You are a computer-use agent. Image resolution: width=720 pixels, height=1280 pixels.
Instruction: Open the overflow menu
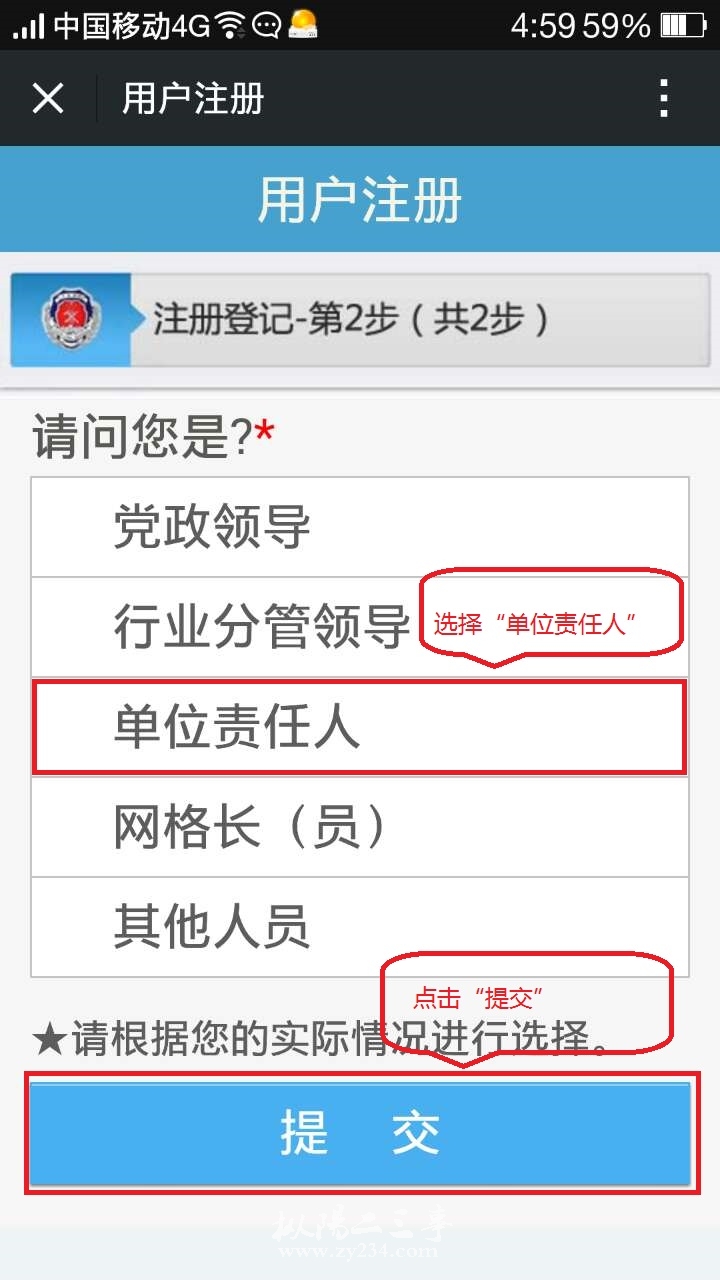[663, 99]
